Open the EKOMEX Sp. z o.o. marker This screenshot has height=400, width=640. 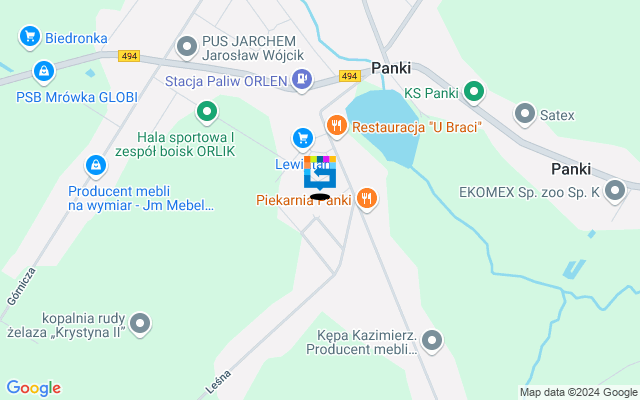616,190
